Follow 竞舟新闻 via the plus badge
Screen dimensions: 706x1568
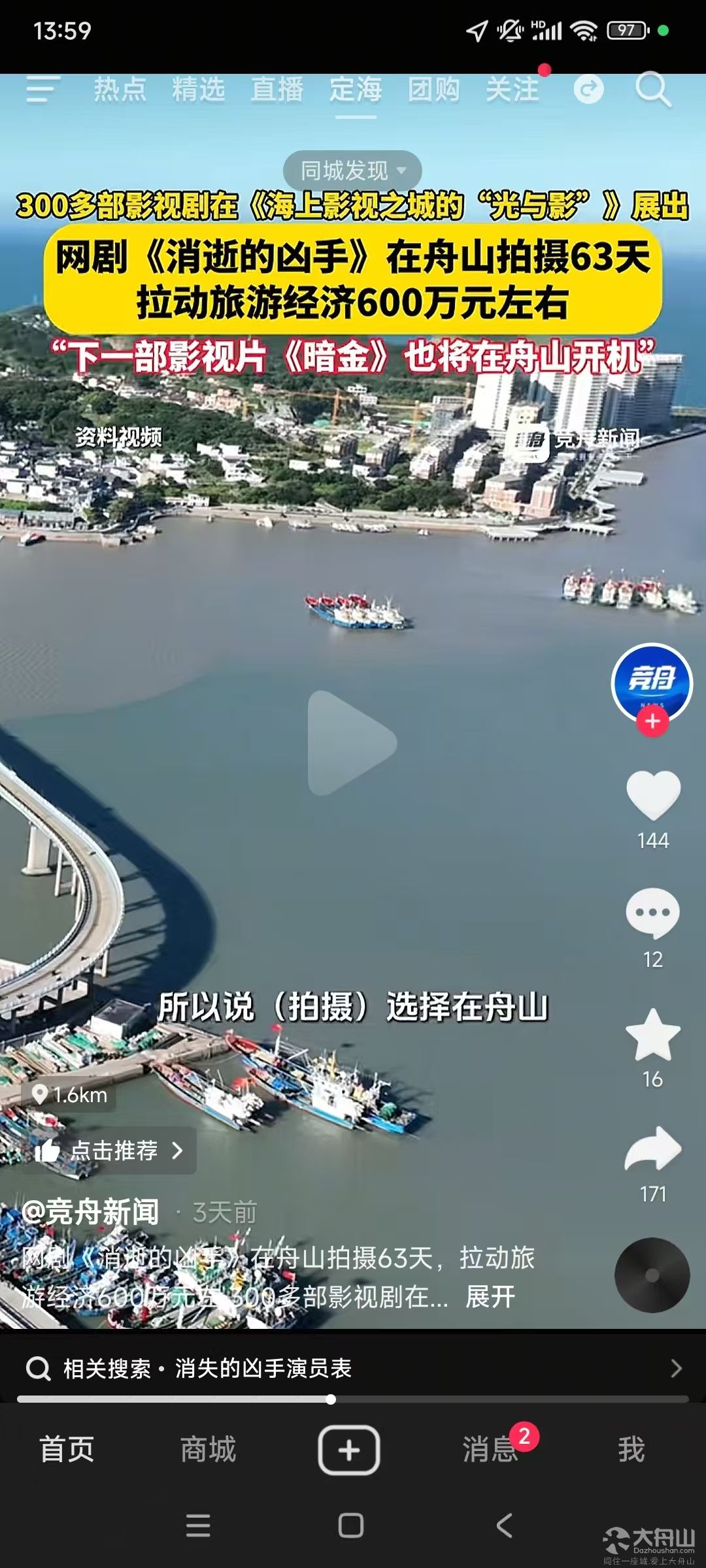[652, 722]
